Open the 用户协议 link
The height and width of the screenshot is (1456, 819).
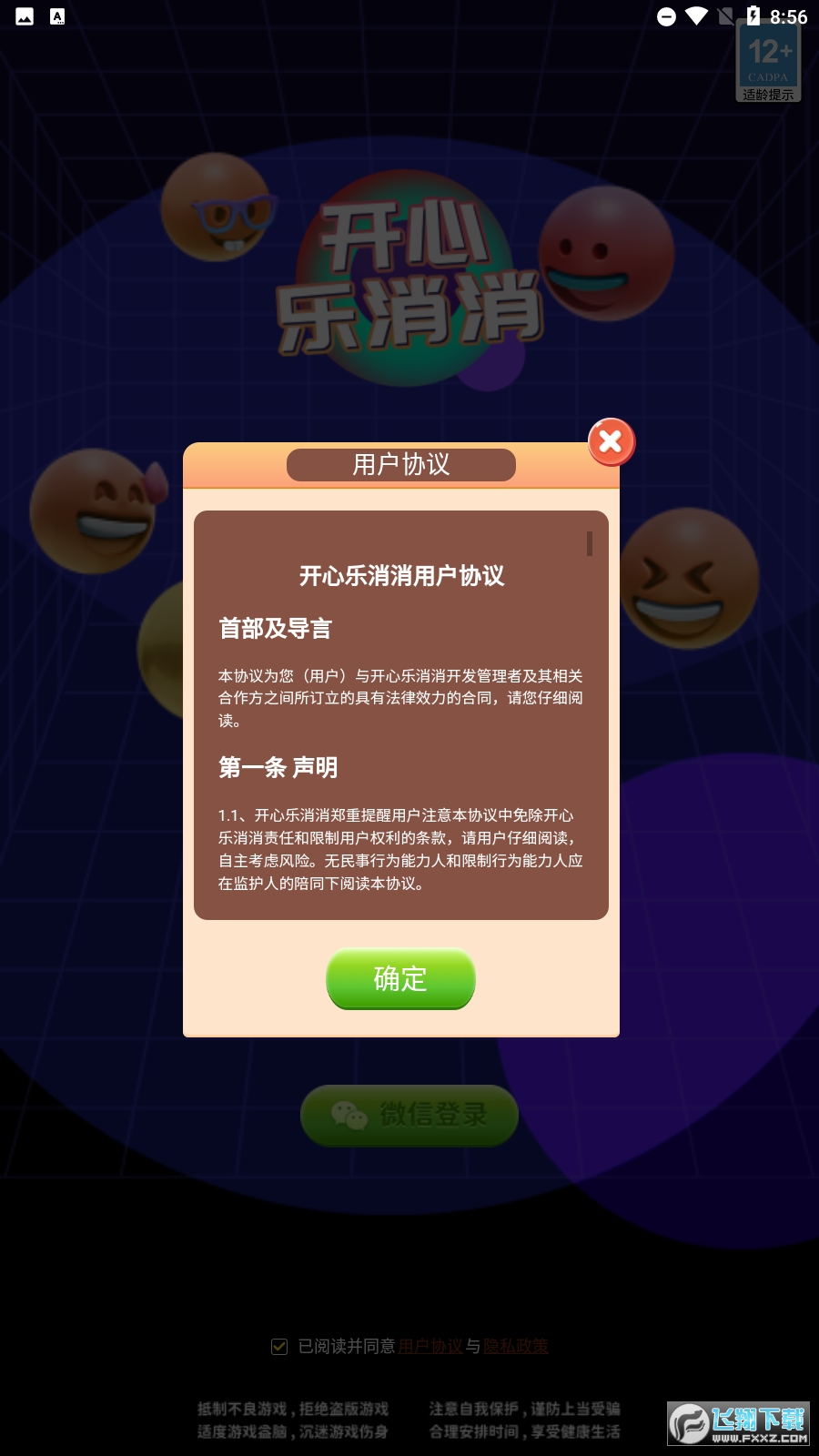point(430,1346)
